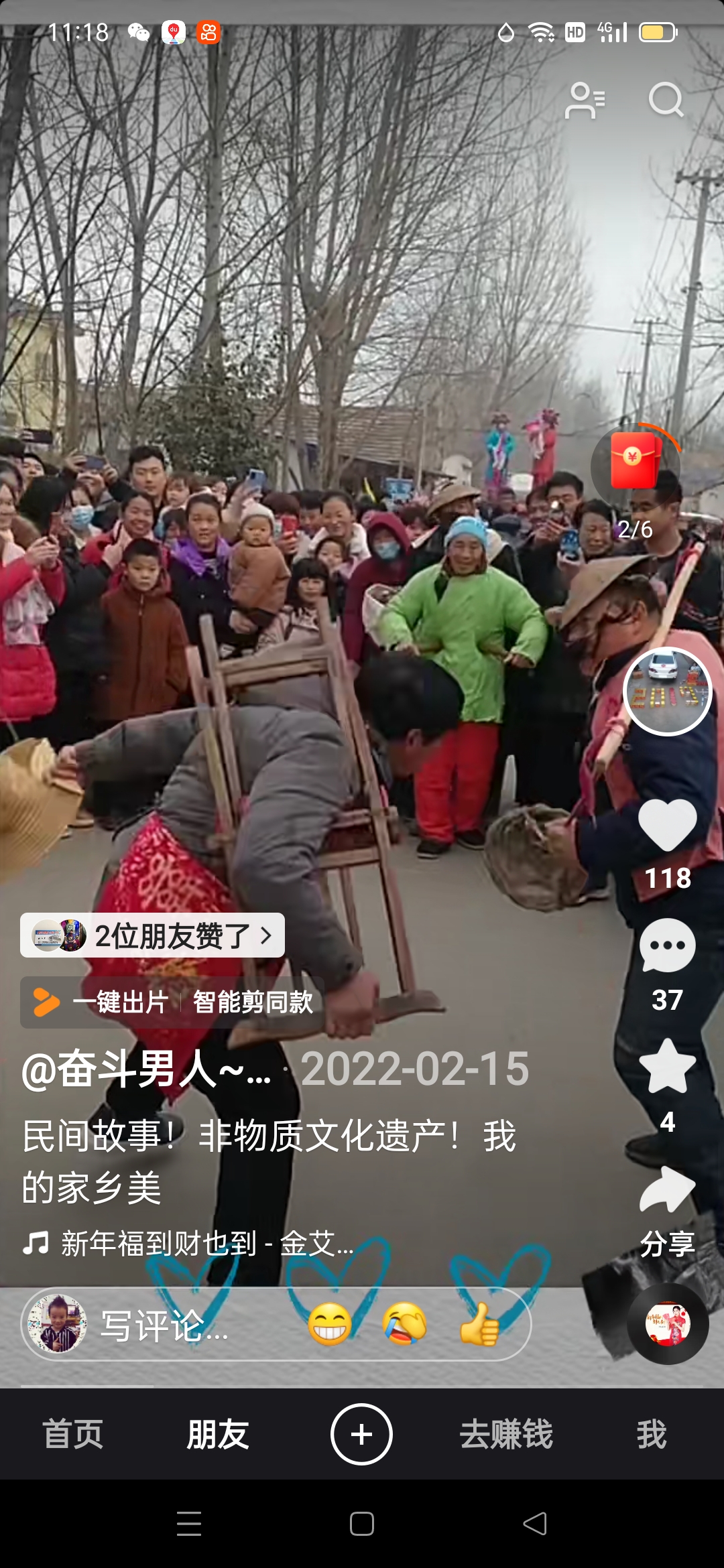The image size is (724, 1568).
Task: Open the @奋斗男人 author profile
Action: [x=146, y=1069]
